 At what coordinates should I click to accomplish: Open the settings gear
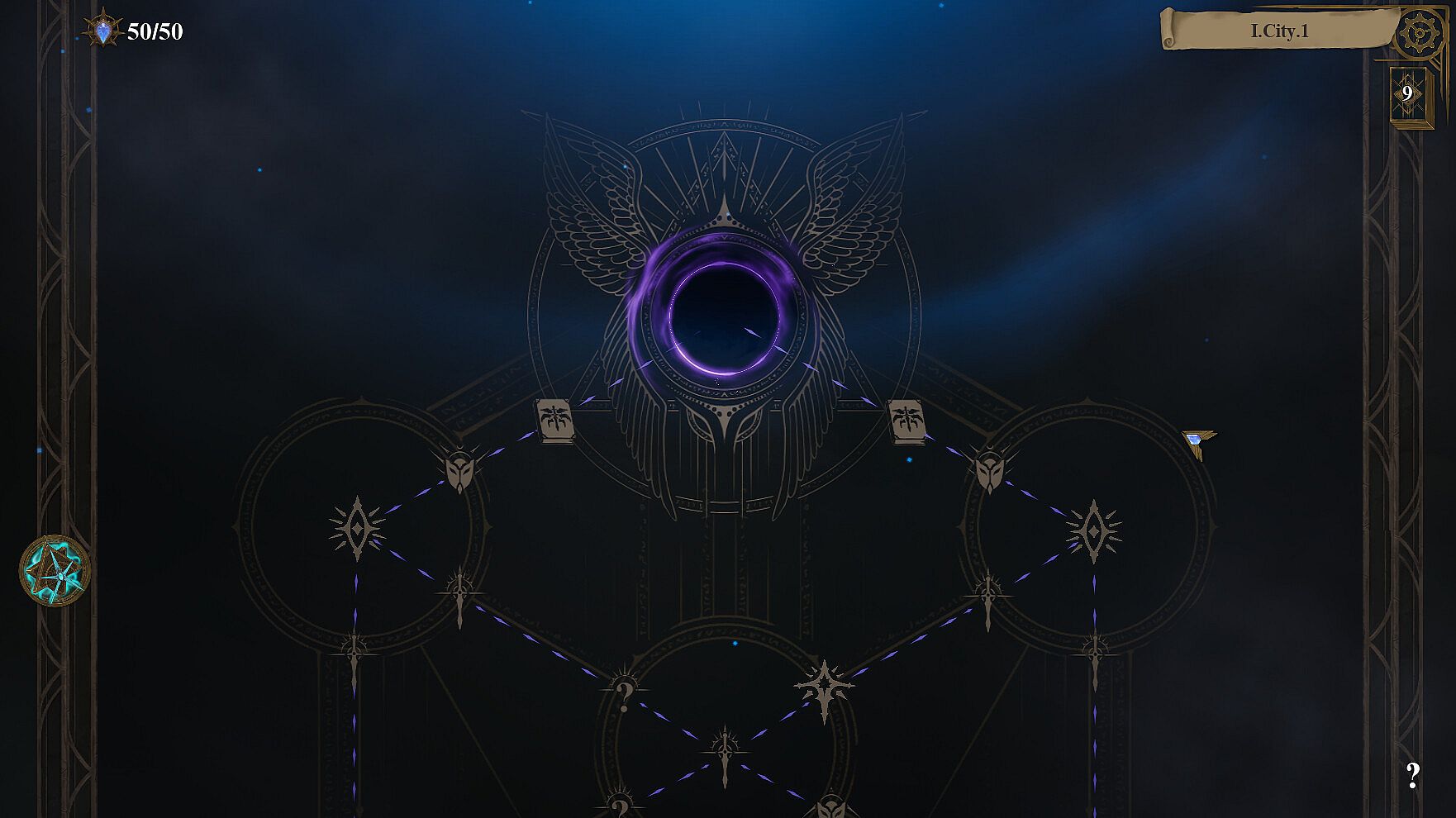coord(1418,32)
